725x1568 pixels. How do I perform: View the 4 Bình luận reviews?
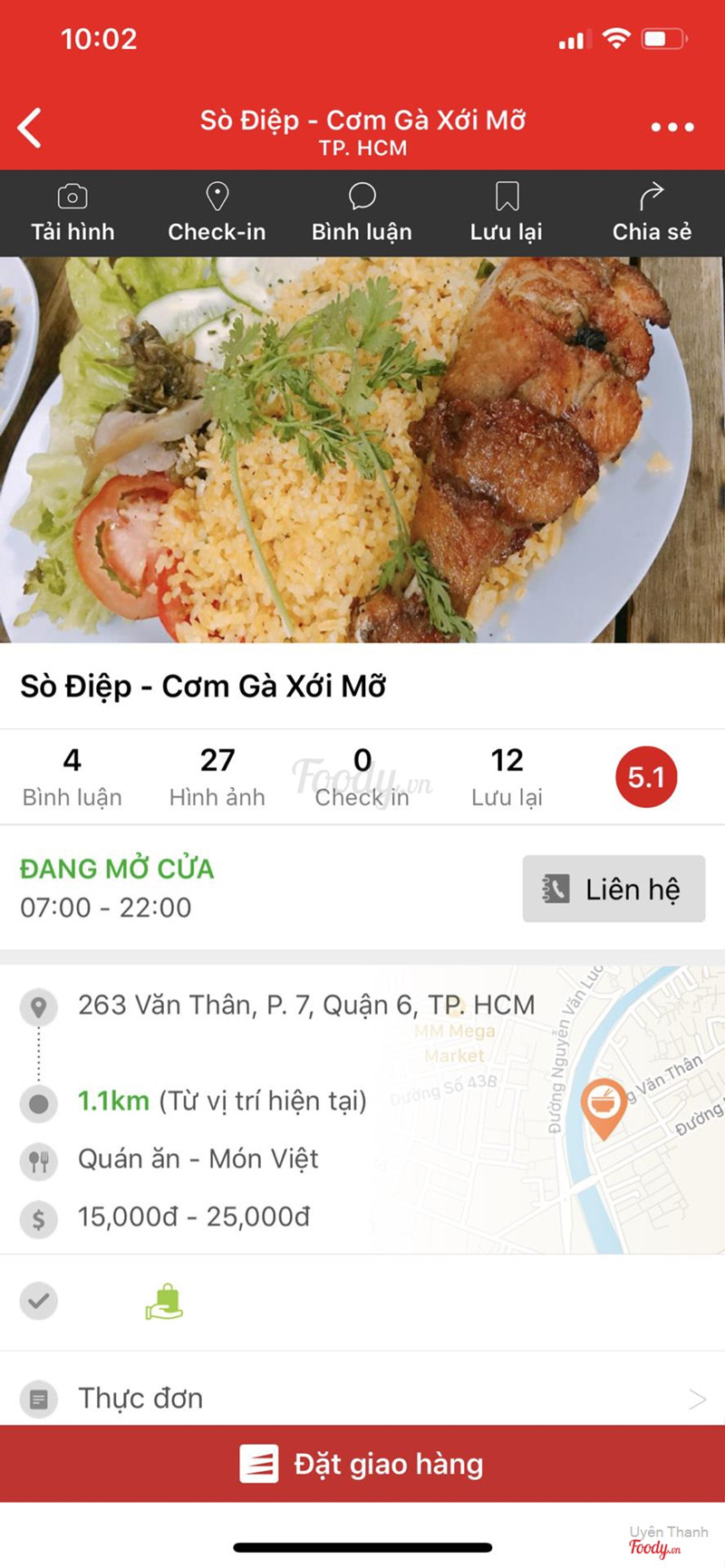[72, 777]
